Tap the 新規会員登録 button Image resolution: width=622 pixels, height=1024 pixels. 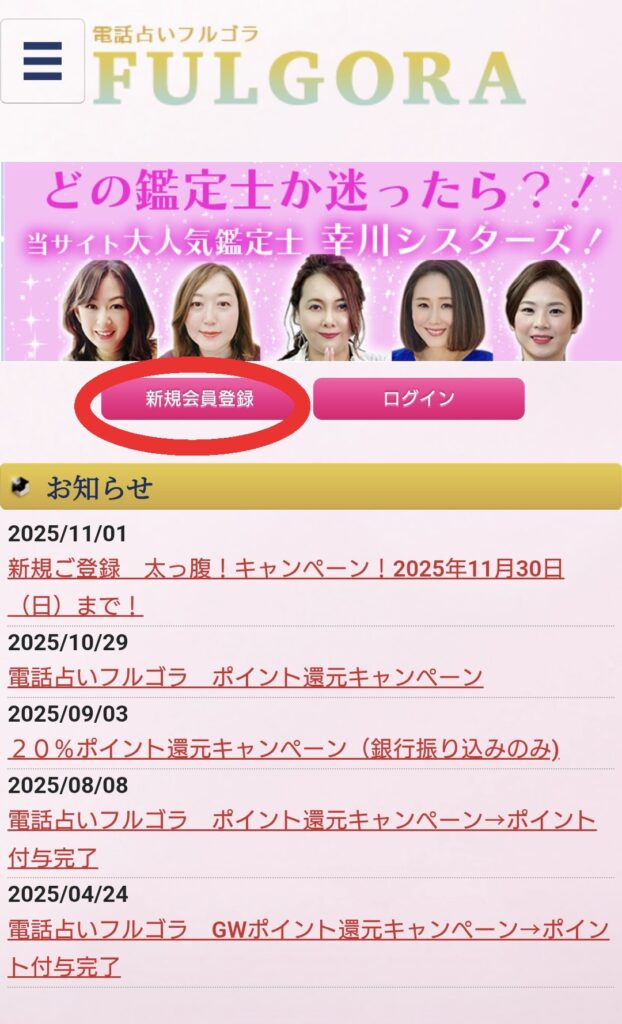tap(199, 399)
